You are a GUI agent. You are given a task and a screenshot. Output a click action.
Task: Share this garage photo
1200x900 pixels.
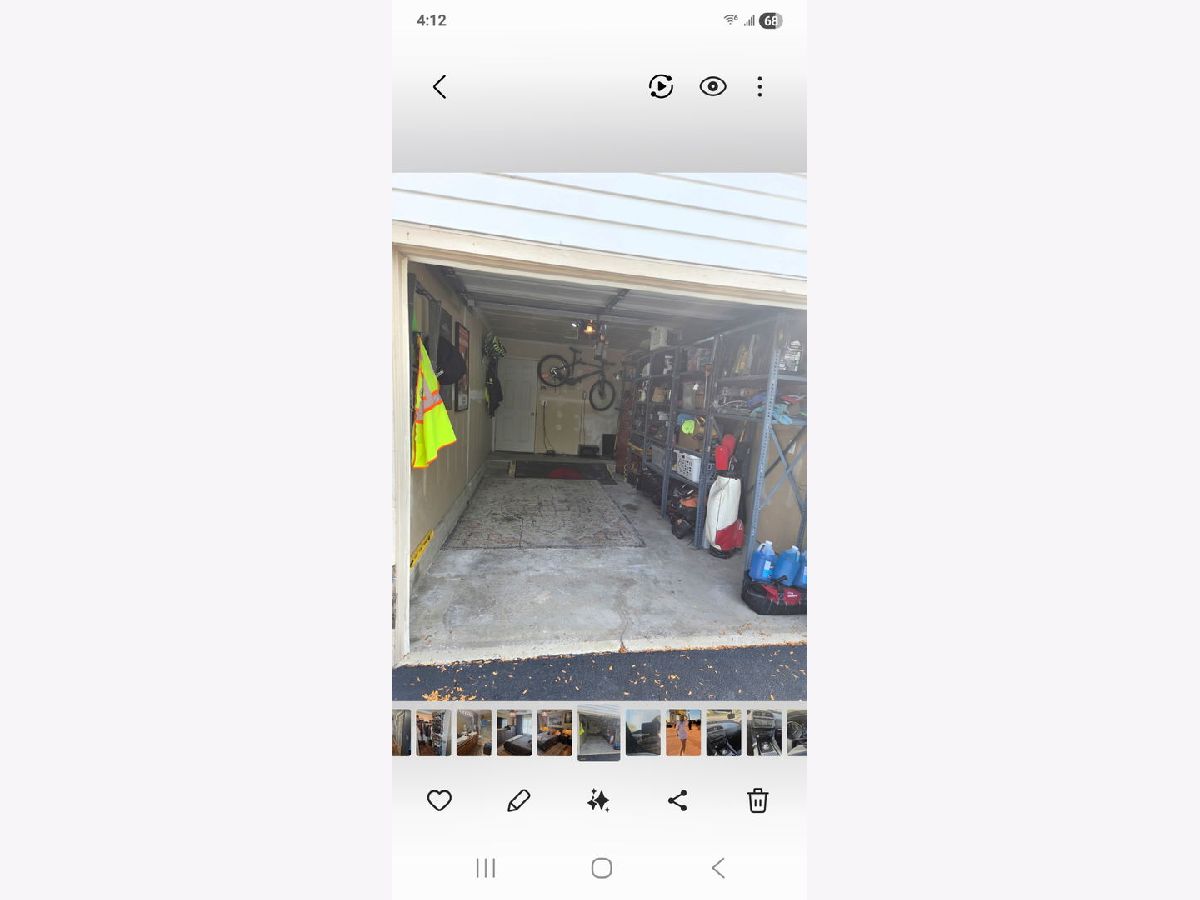point(678,800)
